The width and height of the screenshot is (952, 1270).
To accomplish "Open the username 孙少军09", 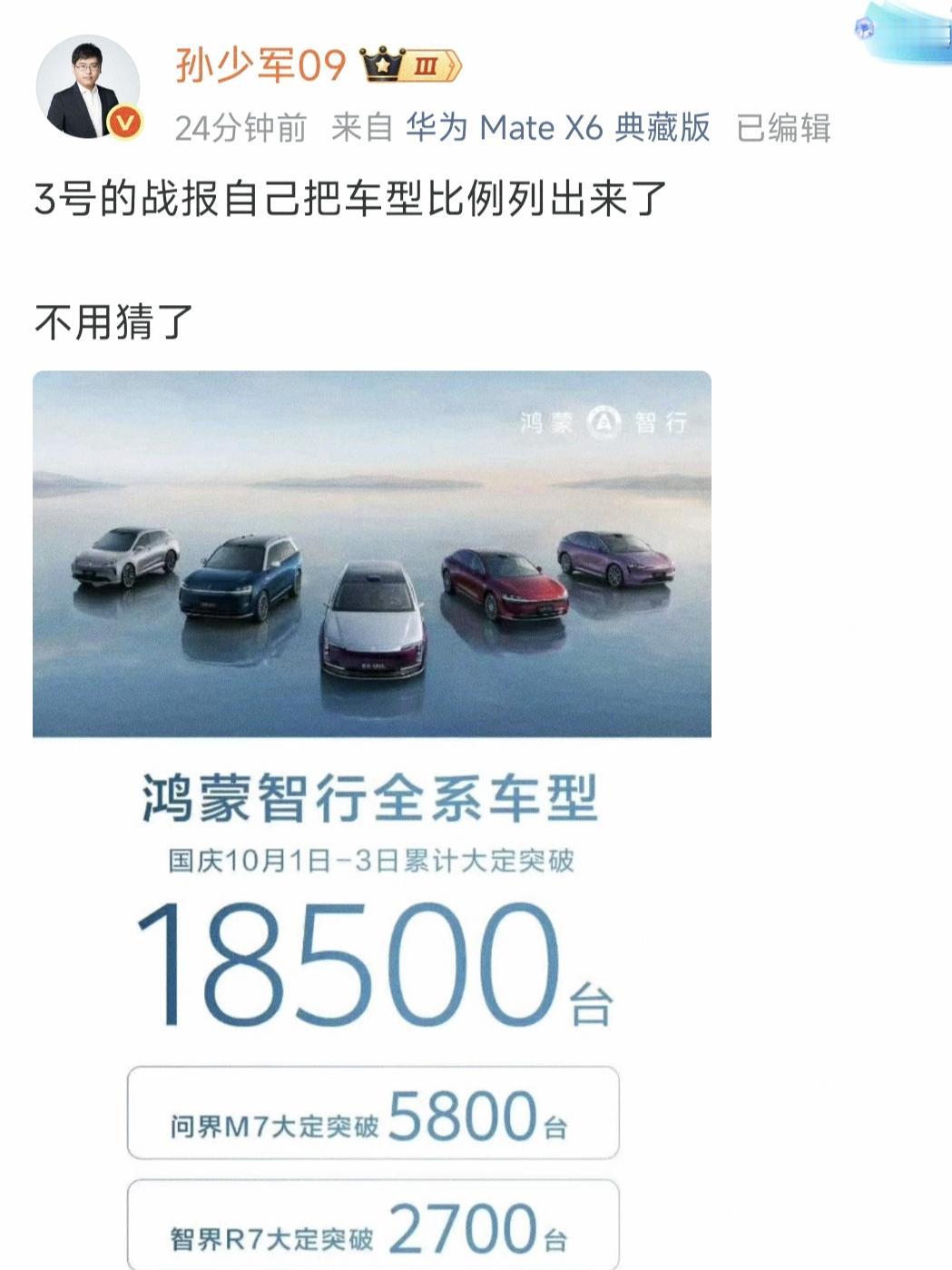I will pos(260,65).
